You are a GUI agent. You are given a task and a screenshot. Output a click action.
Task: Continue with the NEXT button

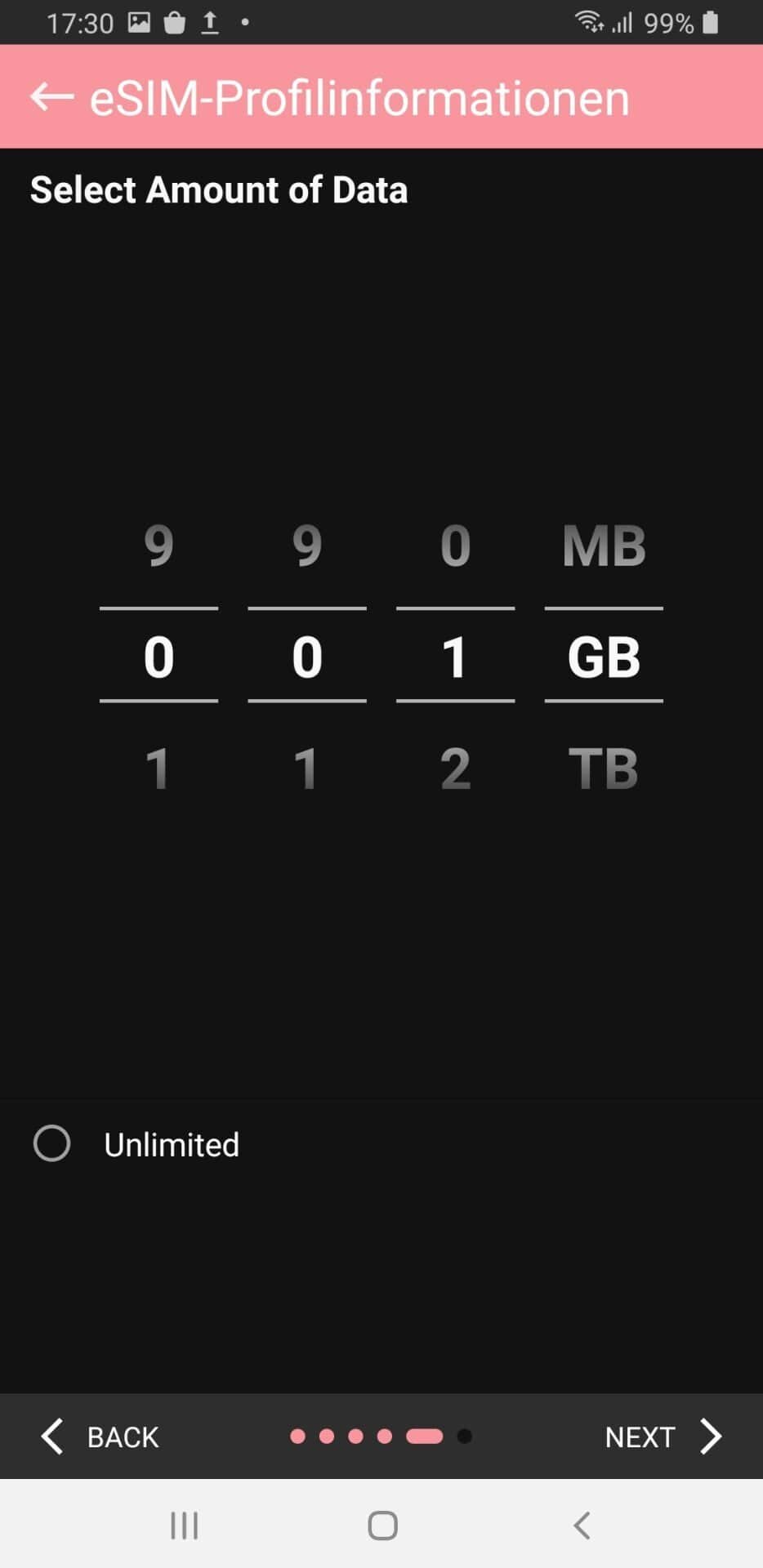[x=663, y=1437]
